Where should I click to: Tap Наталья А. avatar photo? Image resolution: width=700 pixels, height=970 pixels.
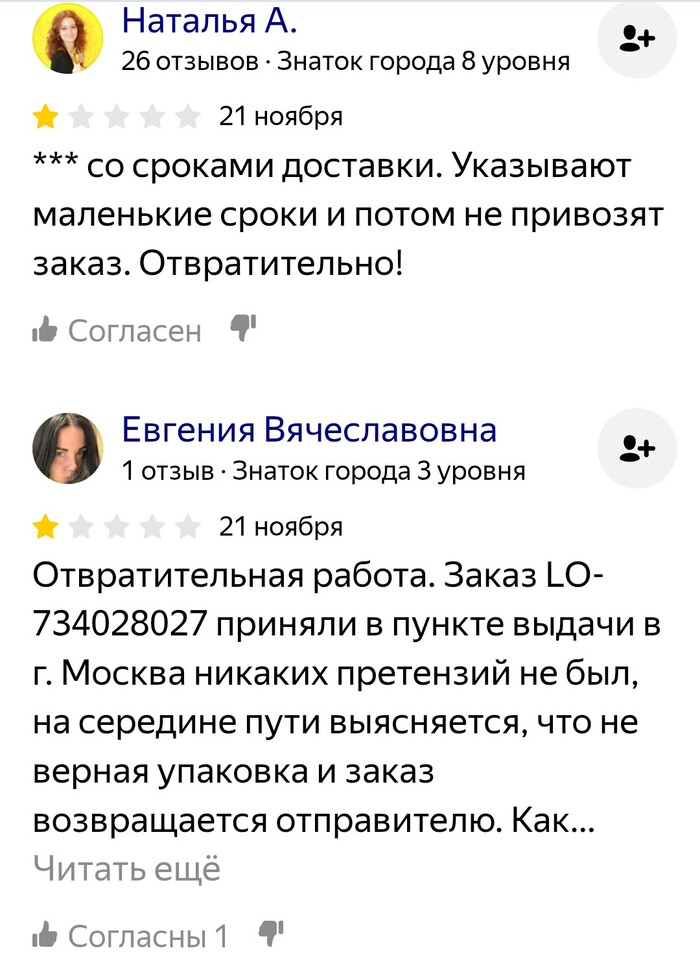coord(68,38)
